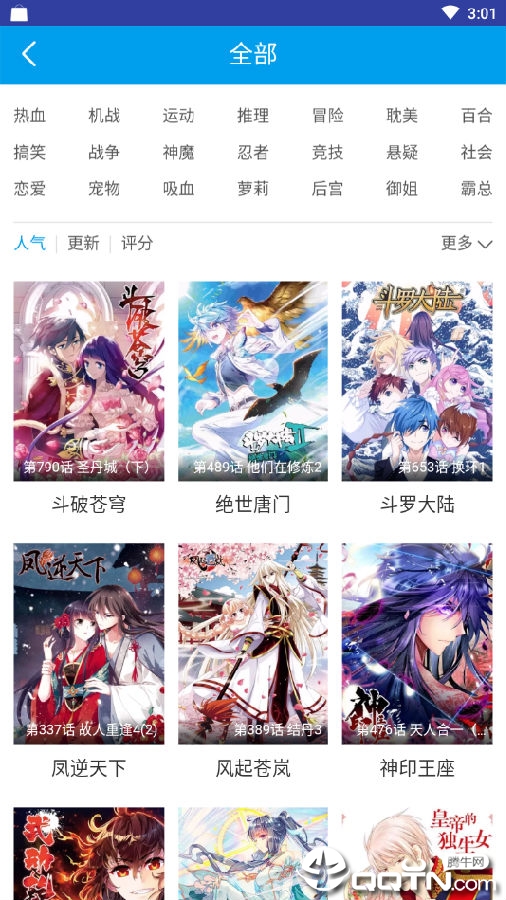
Task: Choose the 恋爱 category
Action: 30,188
